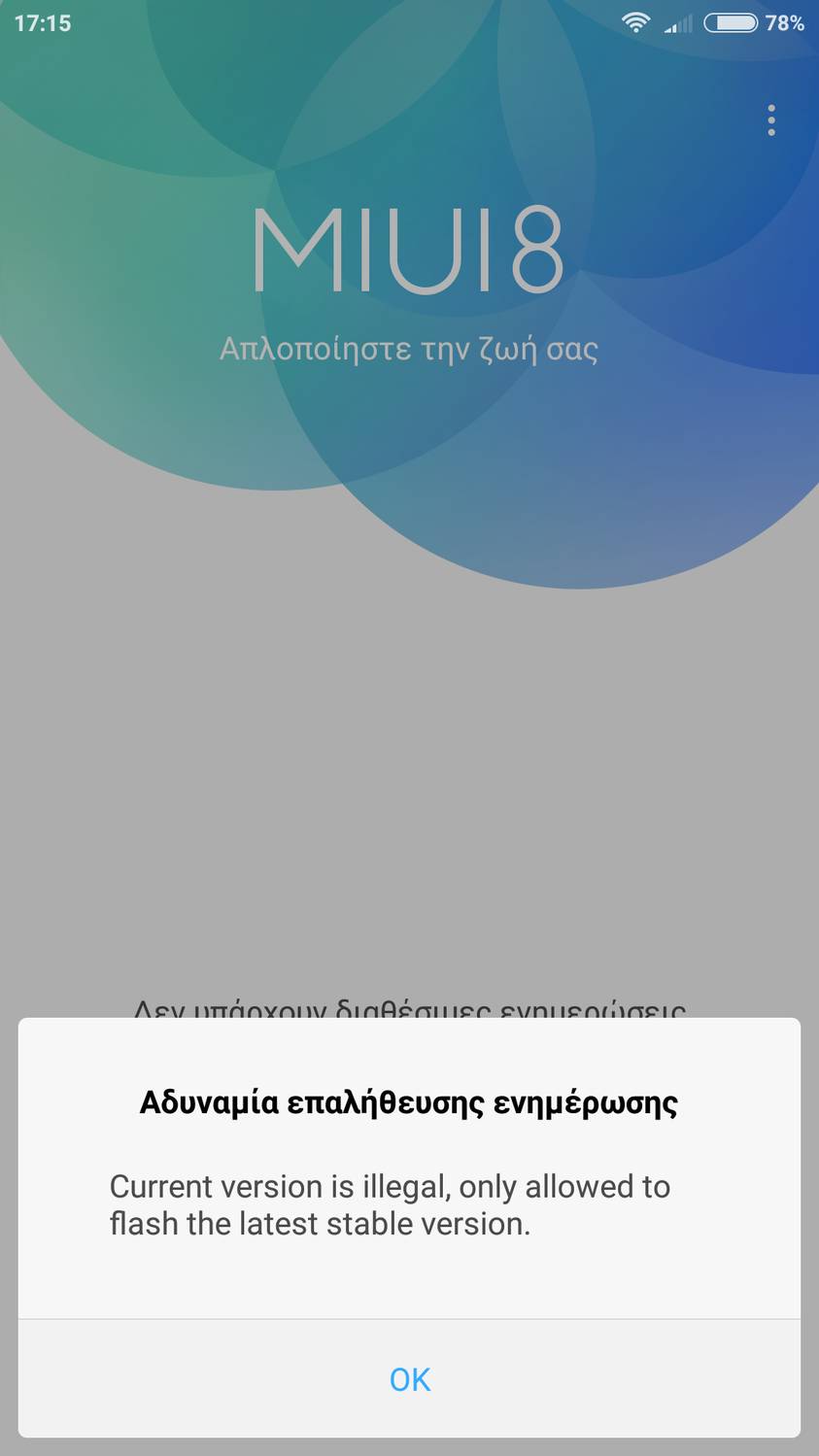The height and width of the screenshot is (1456, 819).
Task: Tap OK to dismiss the update verification dialog
Action: pyautogui.click(x=409, y=1378)
